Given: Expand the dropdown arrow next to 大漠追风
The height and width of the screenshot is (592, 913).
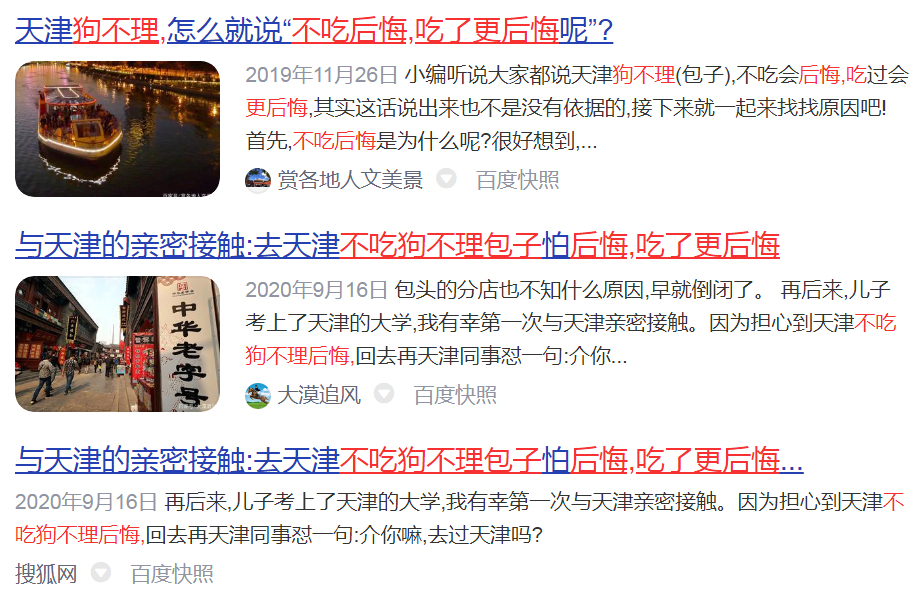Looking at the screenshot, I should [x=384, y=394].
